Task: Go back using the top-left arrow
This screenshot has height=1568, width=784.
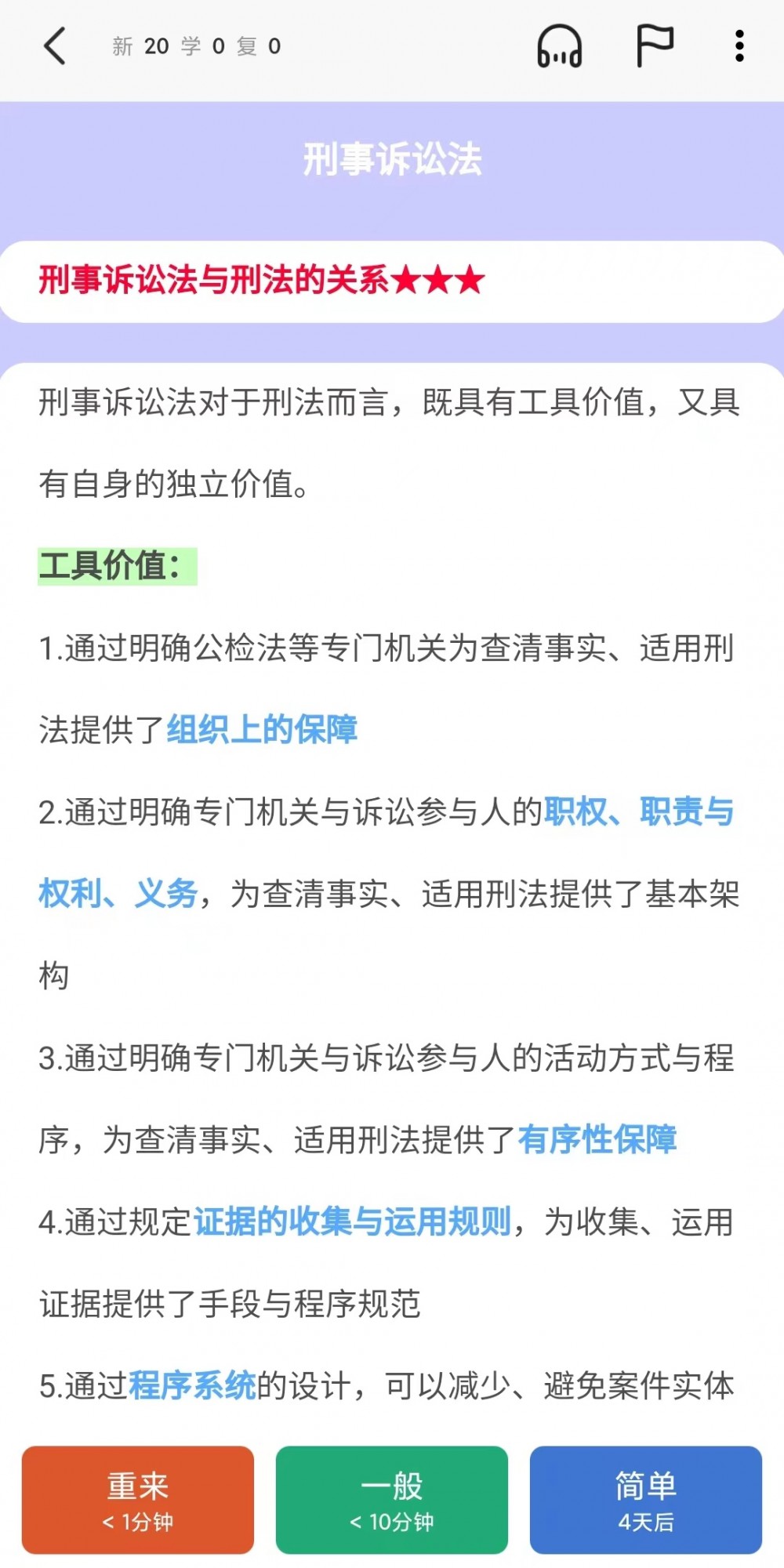Action: coord(55,46)
